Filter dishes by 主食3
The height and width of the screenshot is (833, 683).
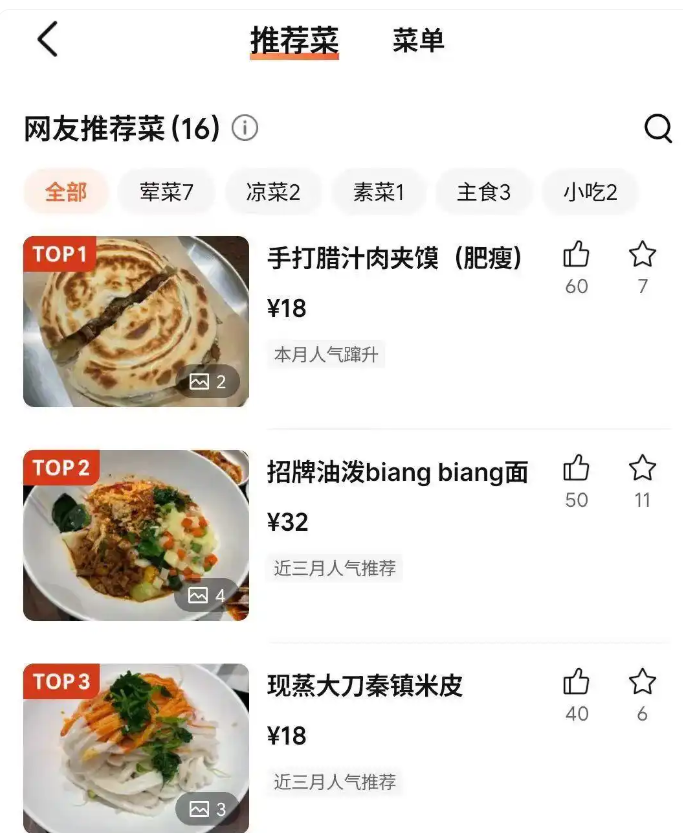pyautogui.click(x=484, y=192)
